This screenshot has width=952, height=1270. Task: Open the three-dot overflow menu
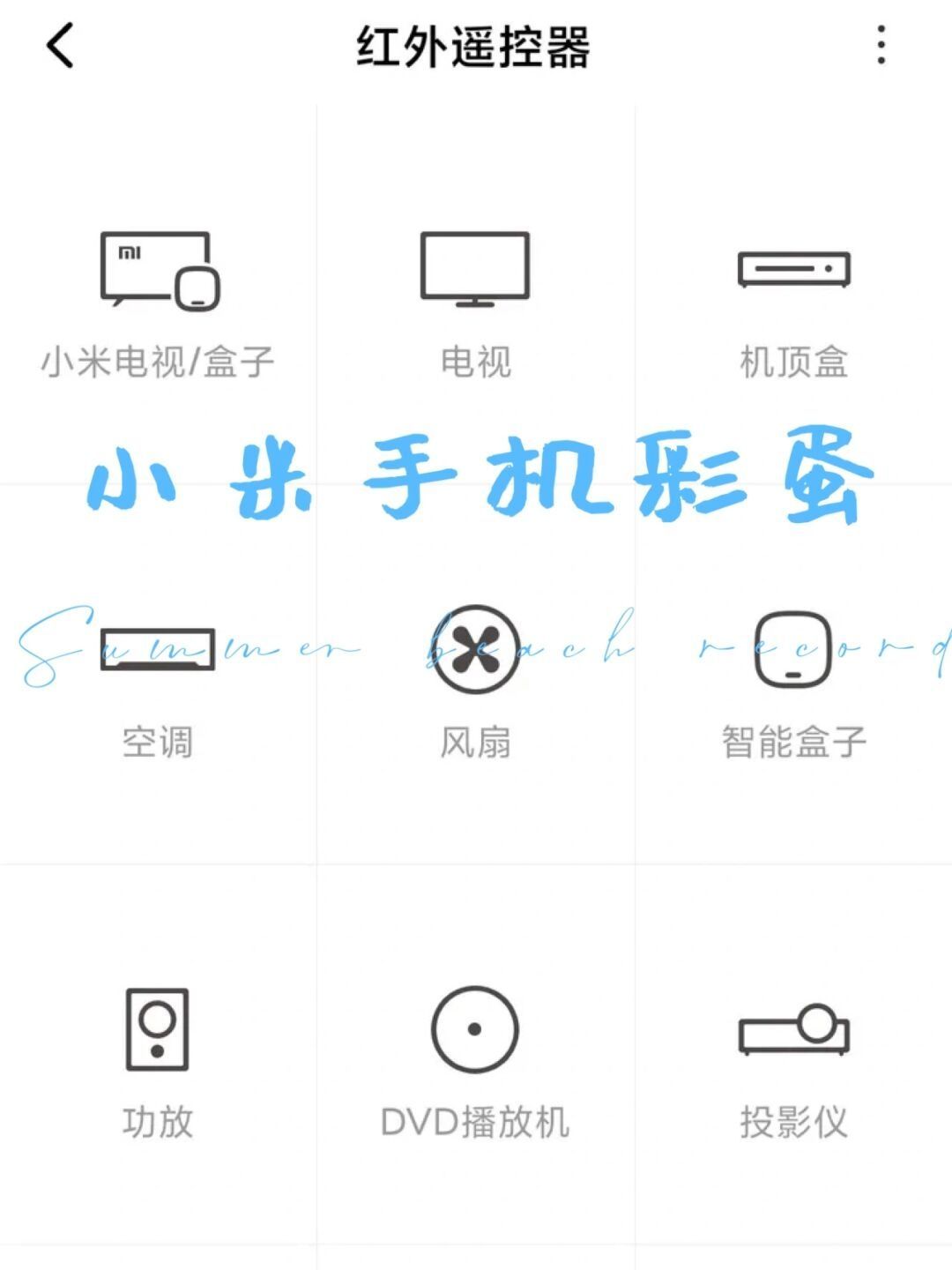pos(881,46)
